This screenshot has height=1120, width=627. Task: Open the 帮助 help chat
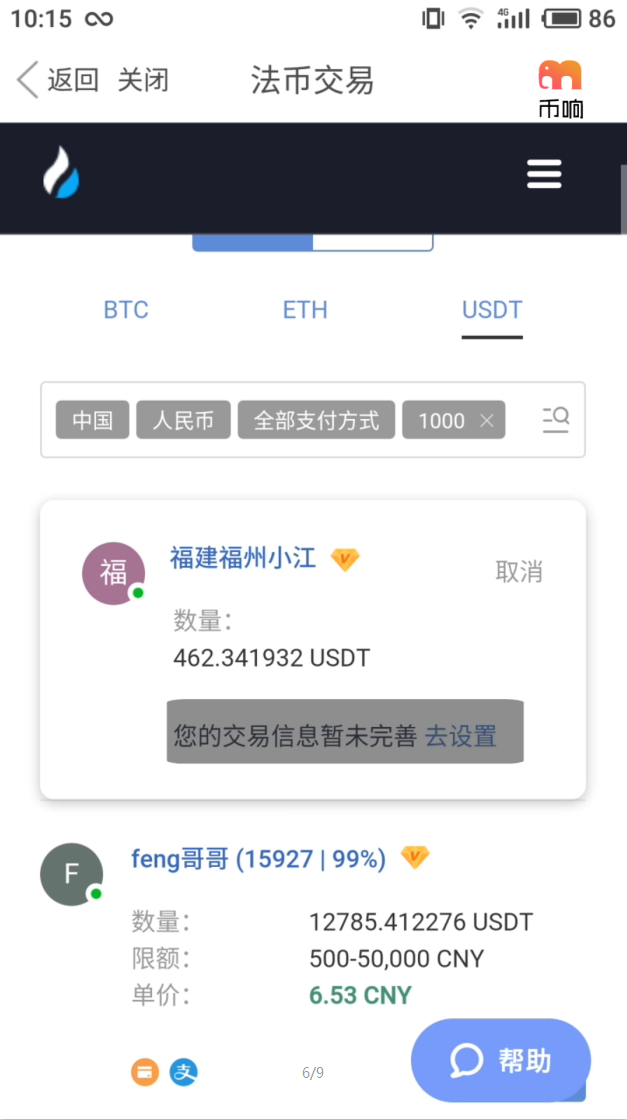click(x=501, y=1060)
